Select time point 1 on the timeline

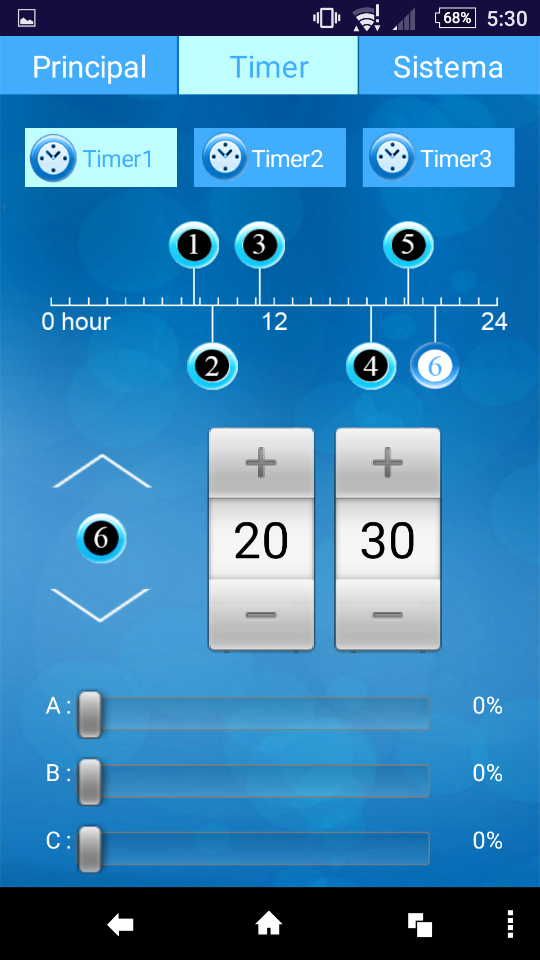click(194, 245)
